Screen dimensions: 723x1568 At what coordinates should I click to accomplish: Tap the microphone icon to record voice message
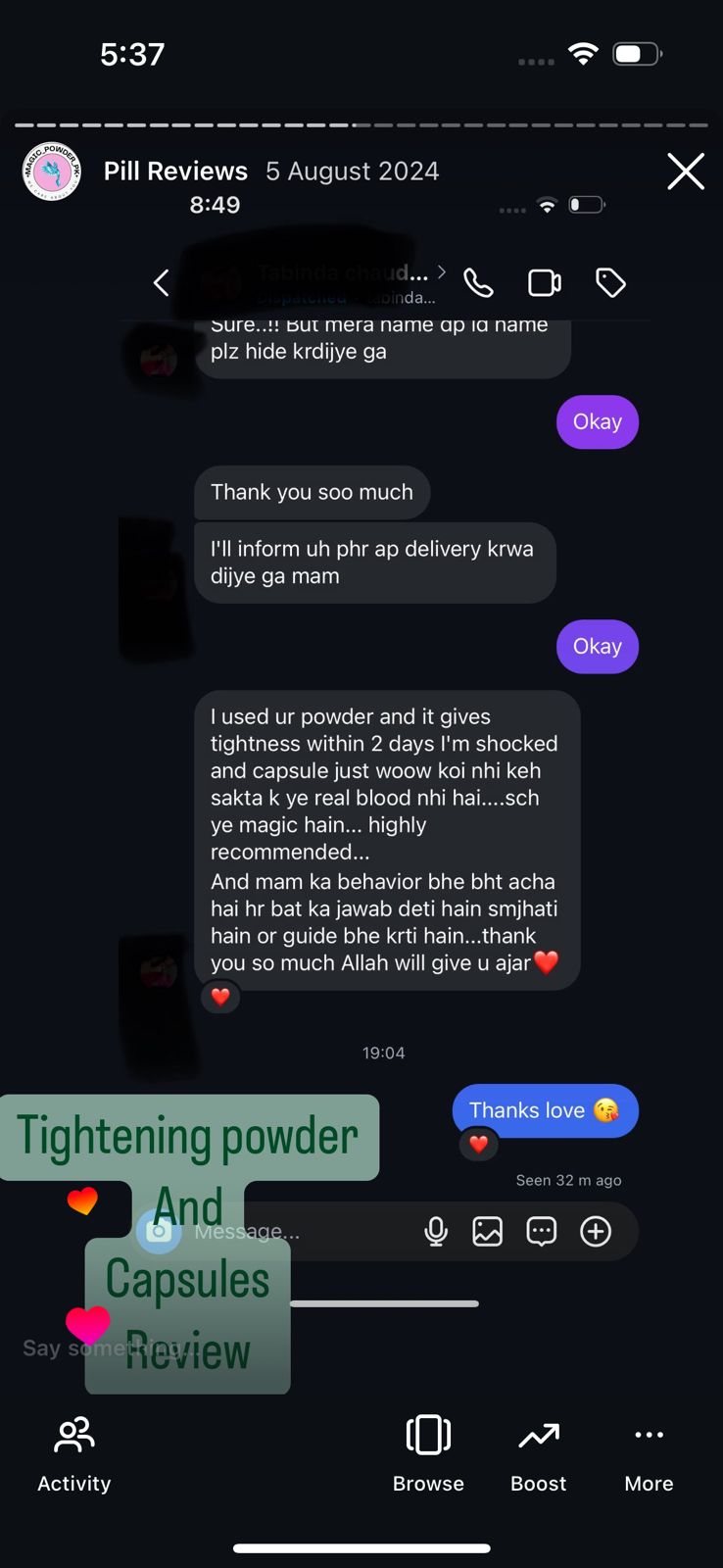click(x=436, y=1231)
